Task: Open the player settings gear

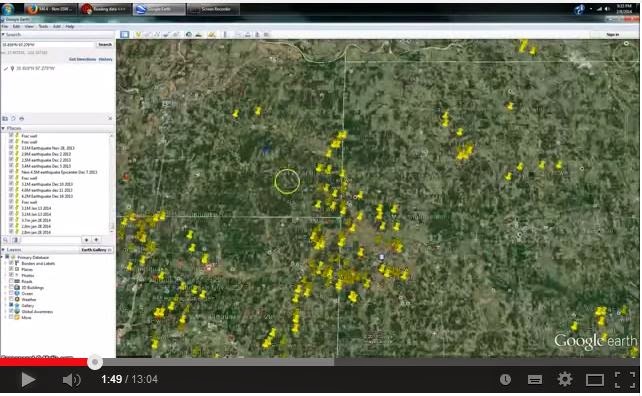Action: (x=565, y=379)
